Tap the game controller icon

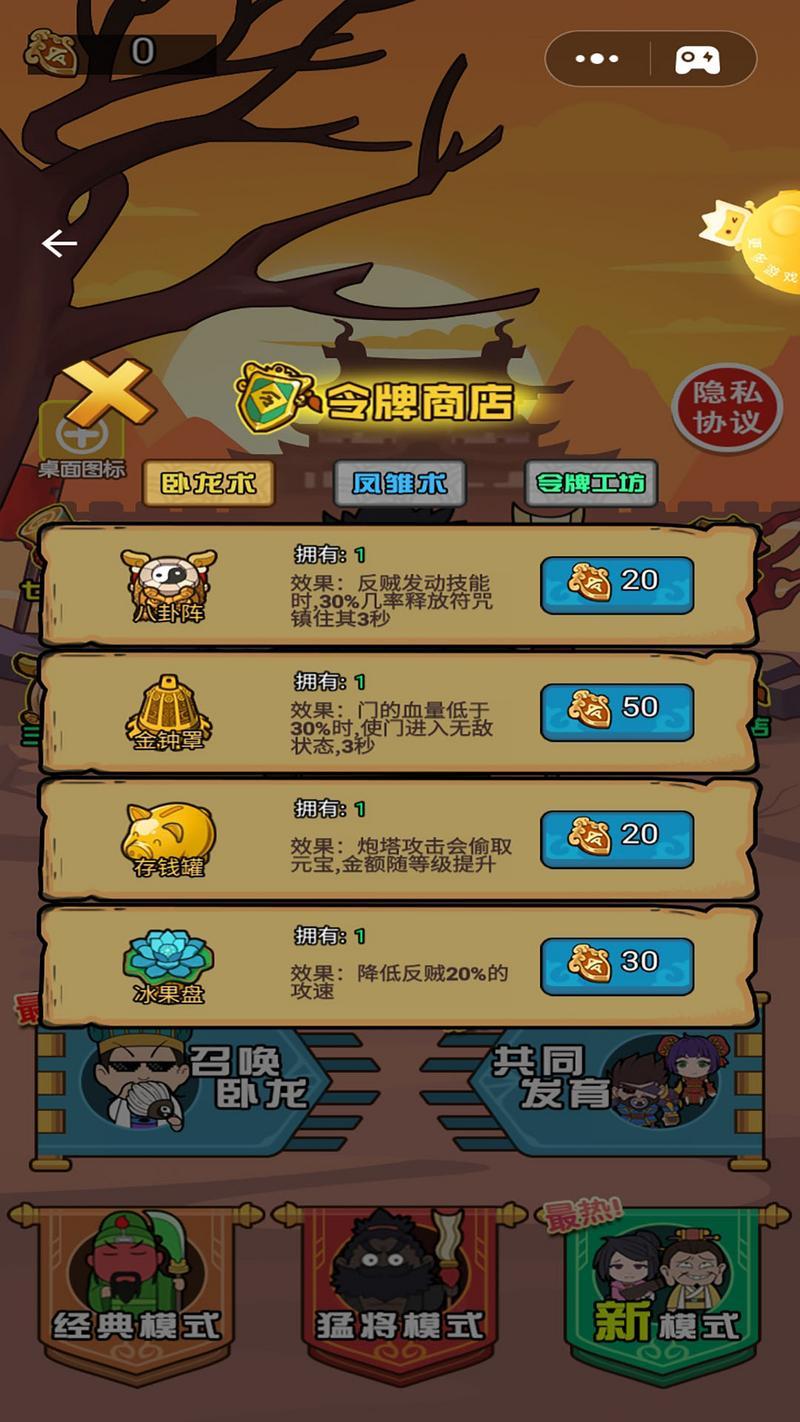click(x=697, y=58)
